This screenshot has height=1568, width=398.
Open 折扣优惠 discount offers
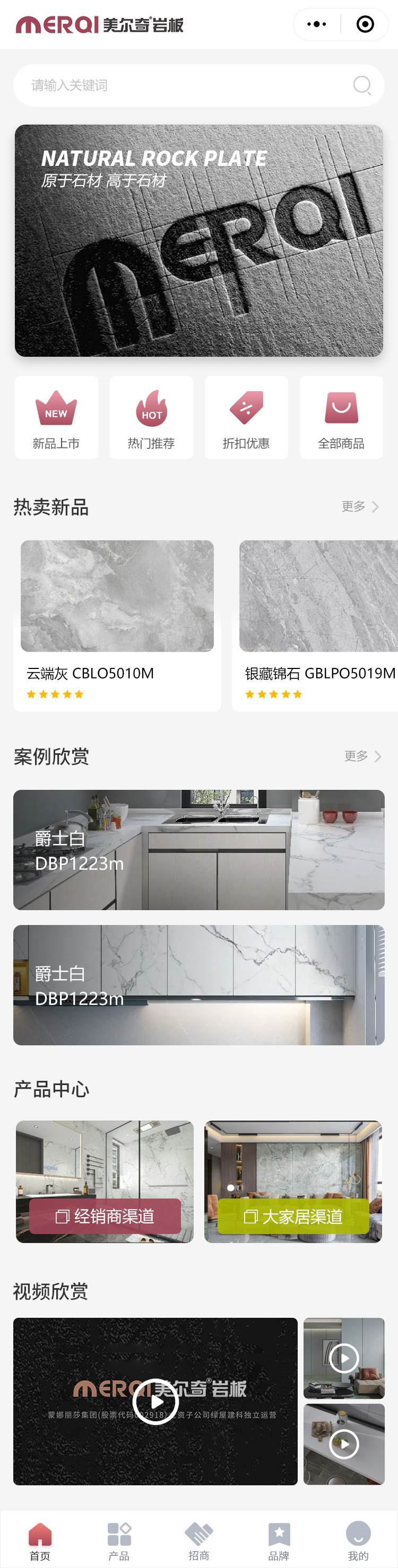pos(246,418)
